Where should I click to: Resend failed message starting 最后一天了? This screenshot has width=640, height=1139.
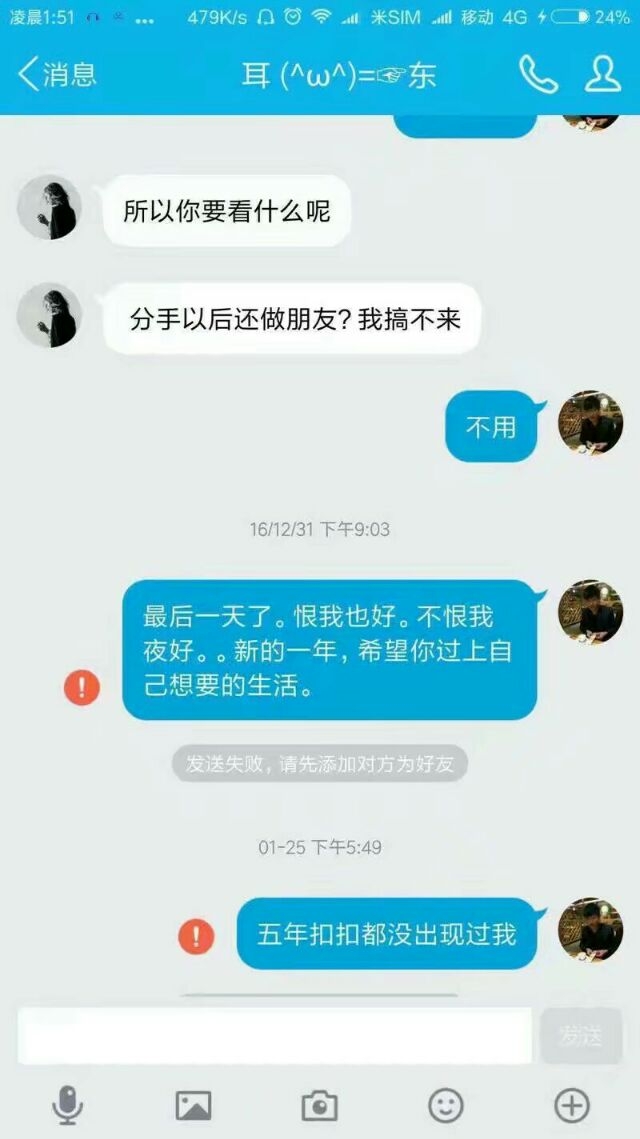pos(82,686)
